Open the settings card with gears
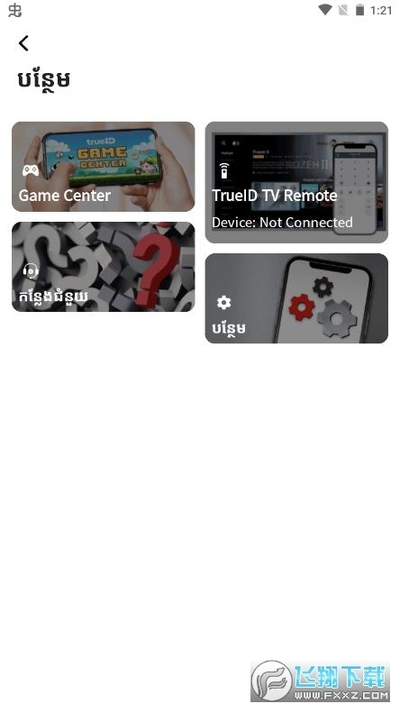Image resolution: width=400 pixels, height=713 pixels. coord(296,298)
